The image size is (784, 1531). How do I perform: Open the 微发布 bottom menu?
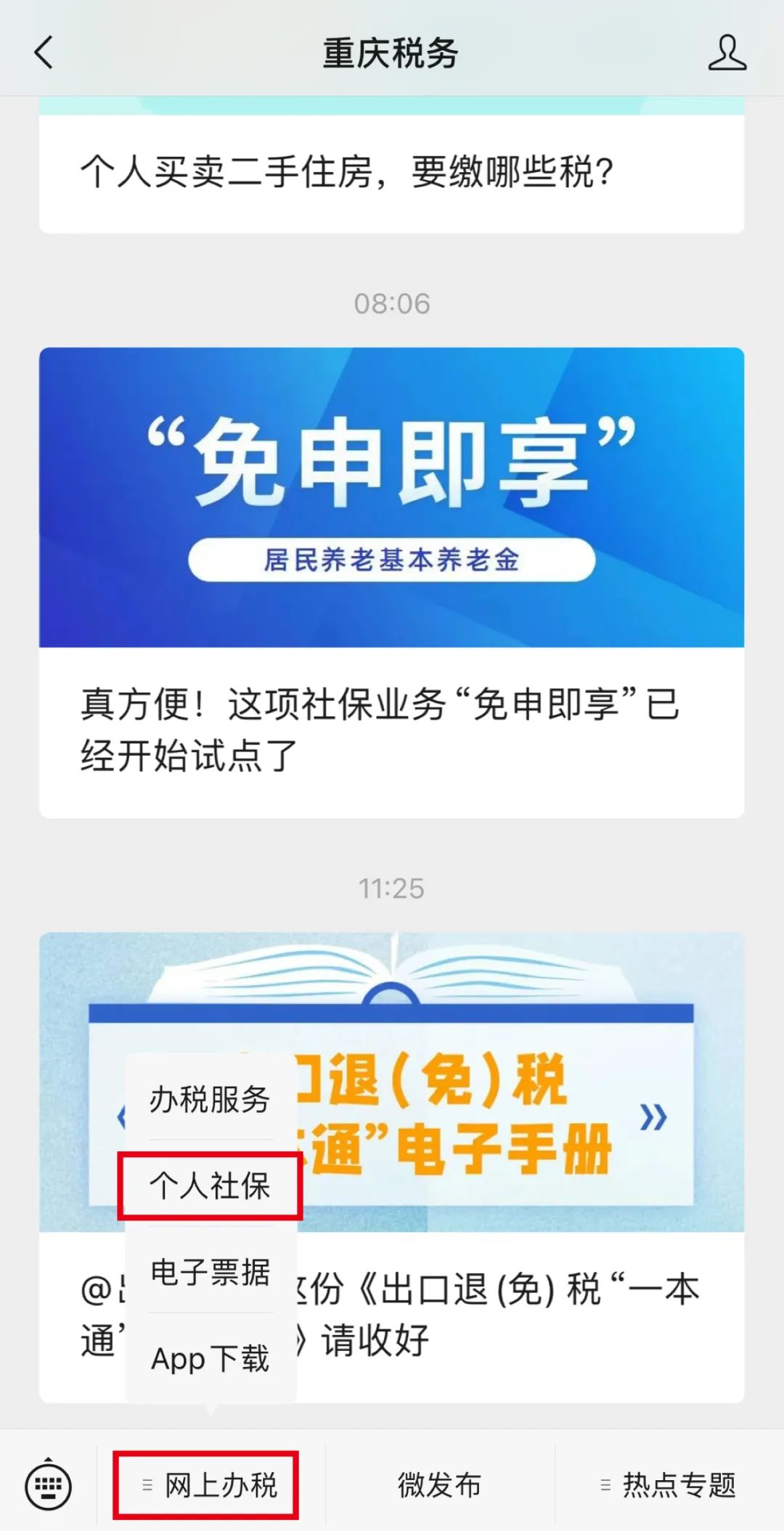[440, 1485]
